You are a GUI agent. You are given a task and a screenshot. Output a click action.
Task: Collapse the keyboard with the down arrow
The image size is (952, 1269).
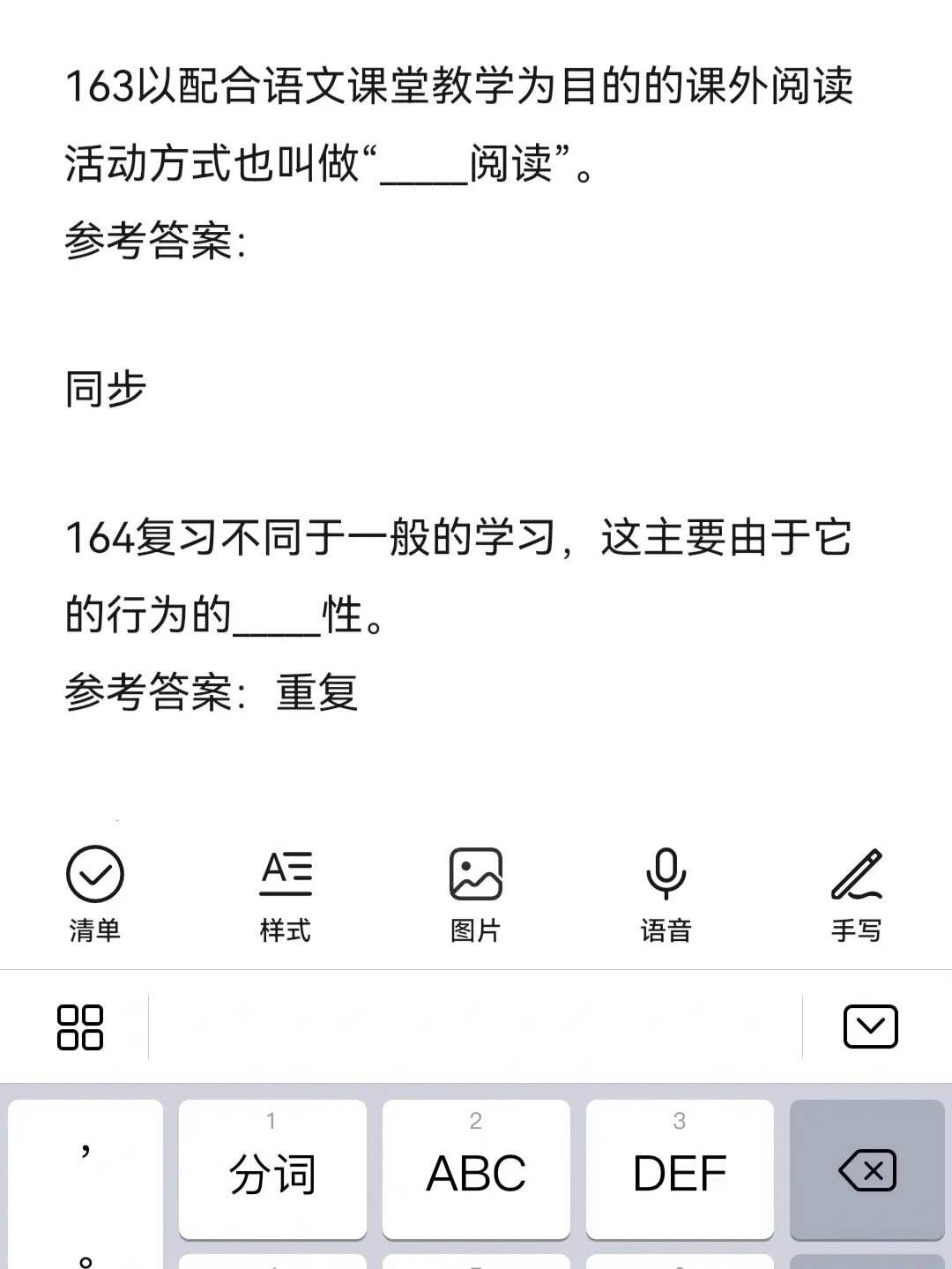pyautogui.click(x=870, y=1026)
